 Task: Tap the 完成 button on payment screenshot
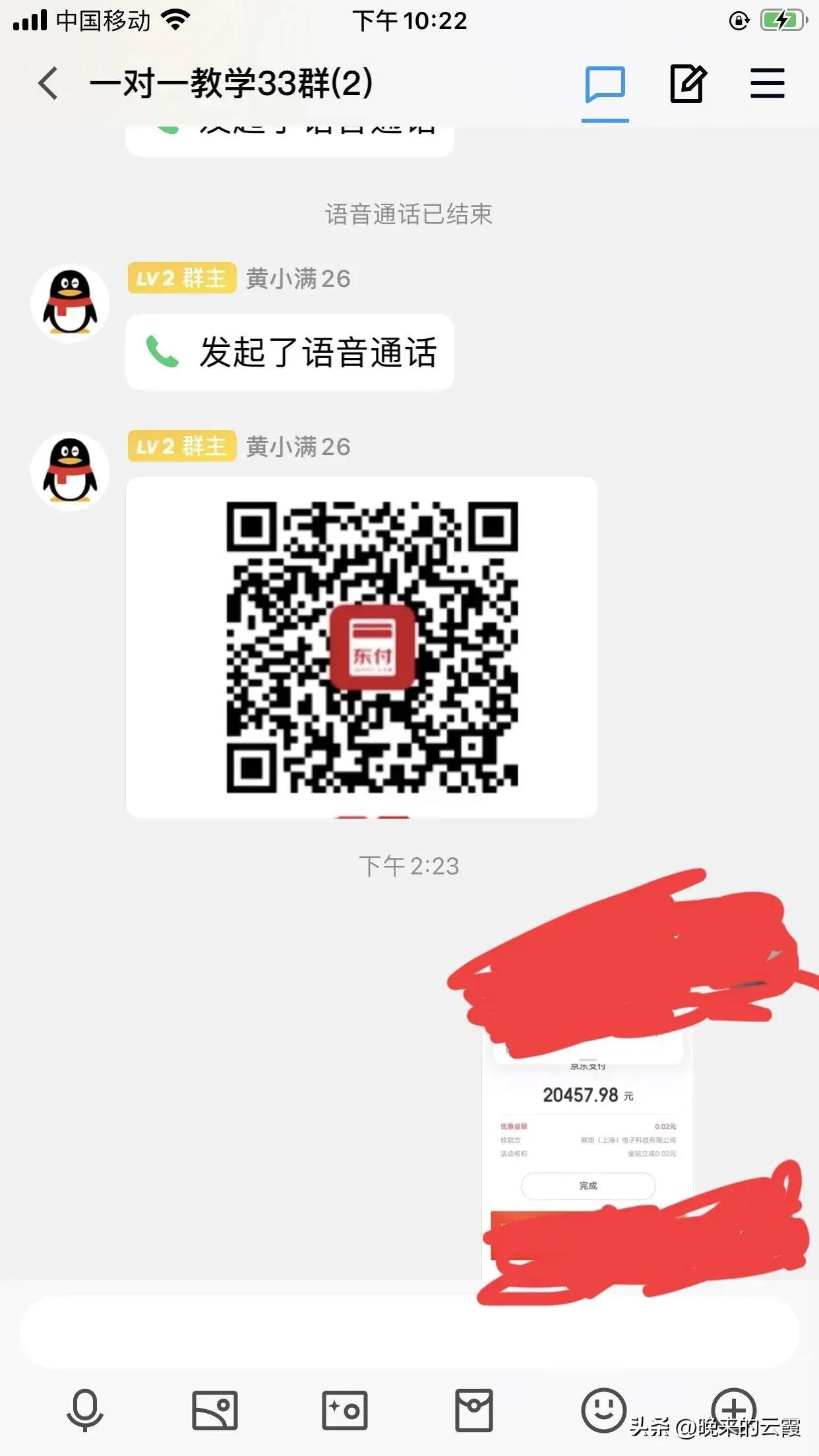587,1185
